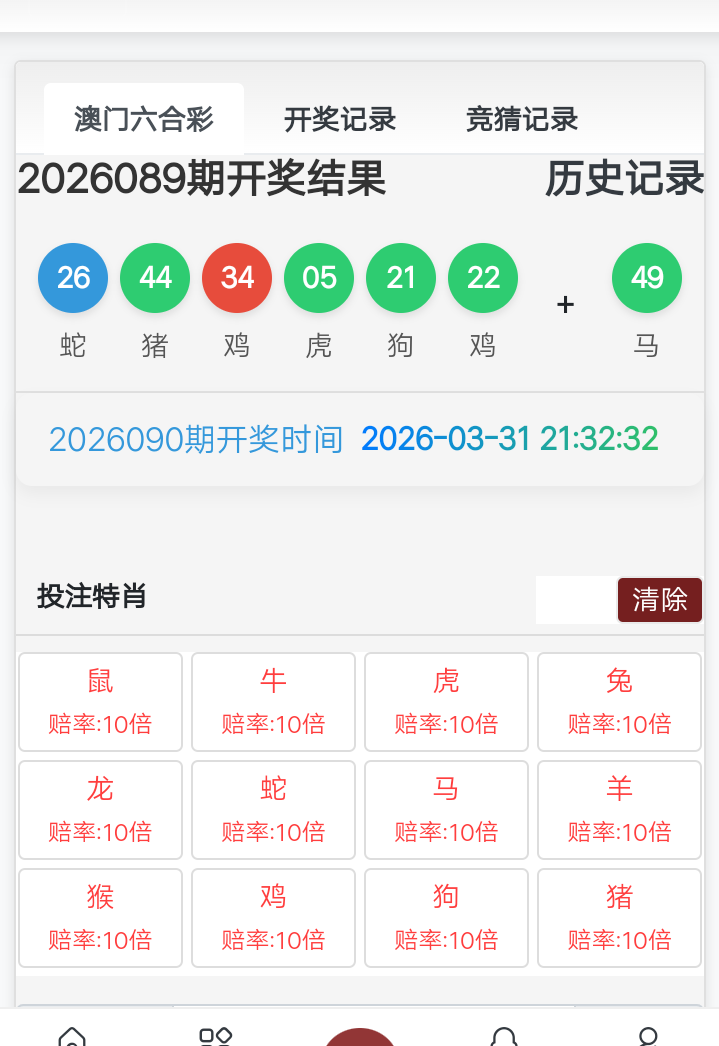The width and height of the screenshot is (719, 1046).
Task: Pick the 龙 zodiac bet option
Action: (100, 809)
